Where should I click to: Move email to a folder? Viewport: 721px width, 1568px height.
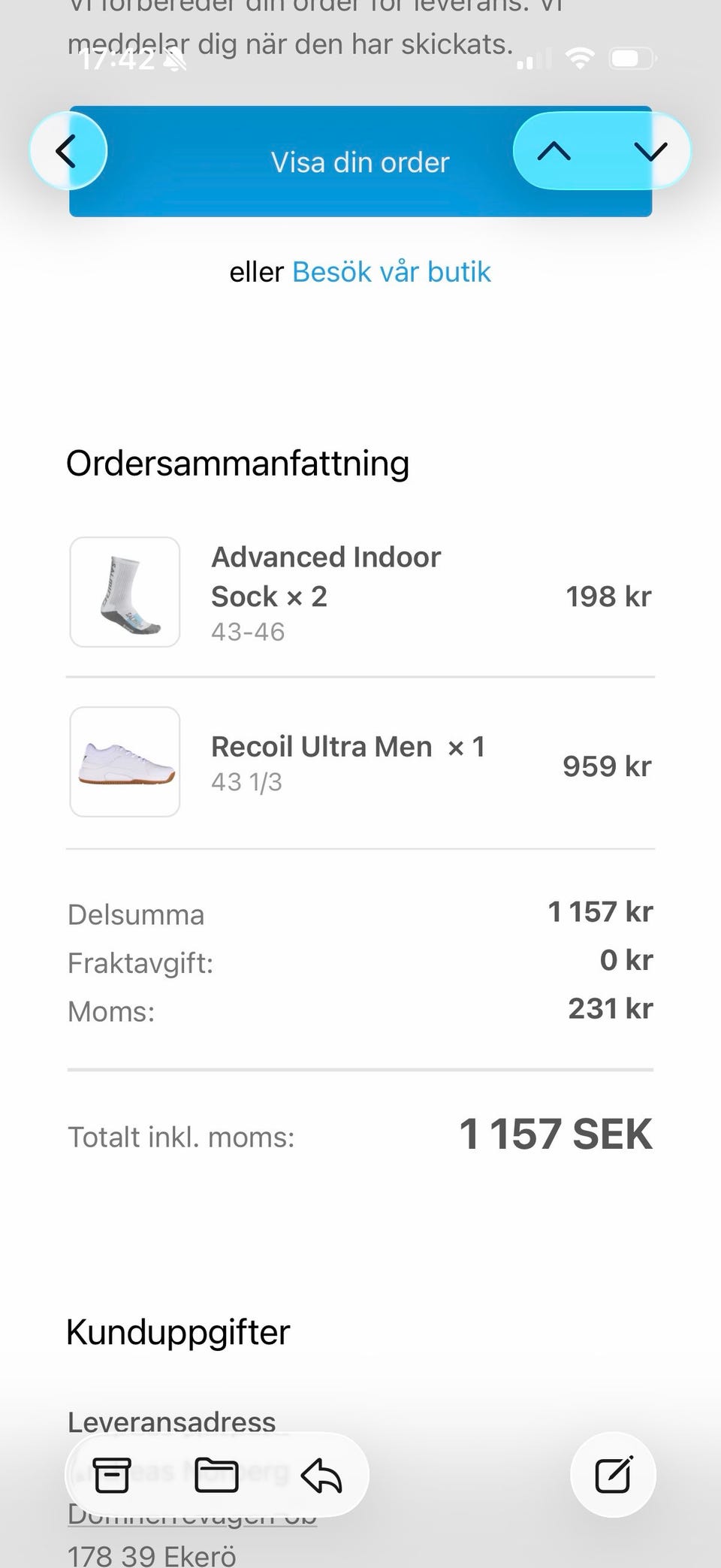(x=216, y=1475)
